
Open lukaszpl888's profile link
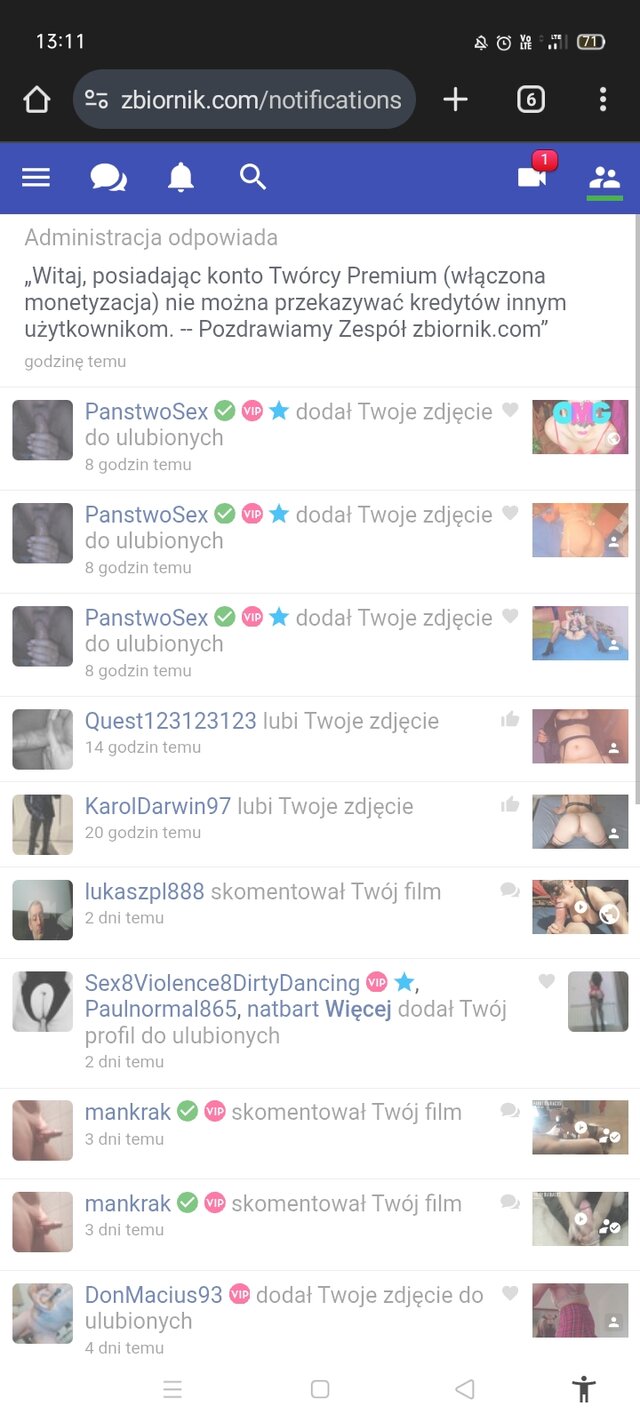coord(144,891)
